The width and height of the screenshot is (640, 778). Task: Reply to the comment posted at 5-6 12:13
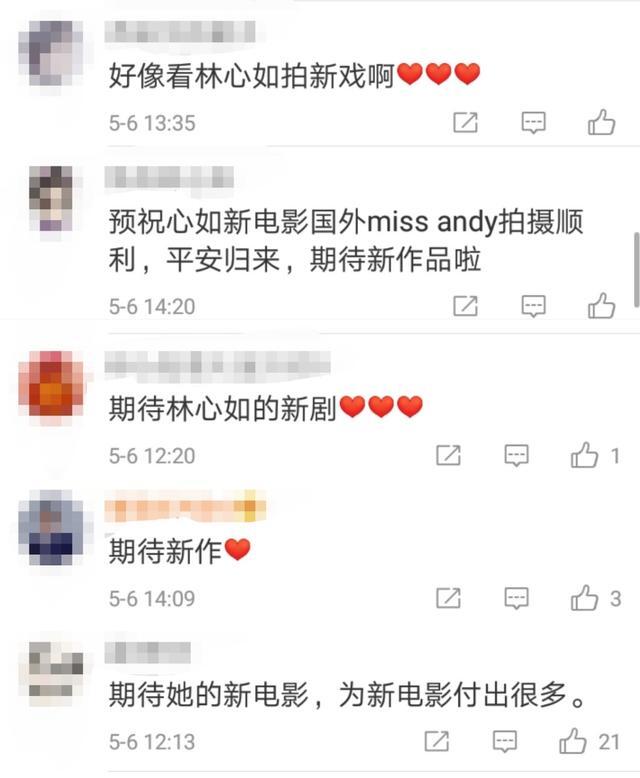coord(505,742)
